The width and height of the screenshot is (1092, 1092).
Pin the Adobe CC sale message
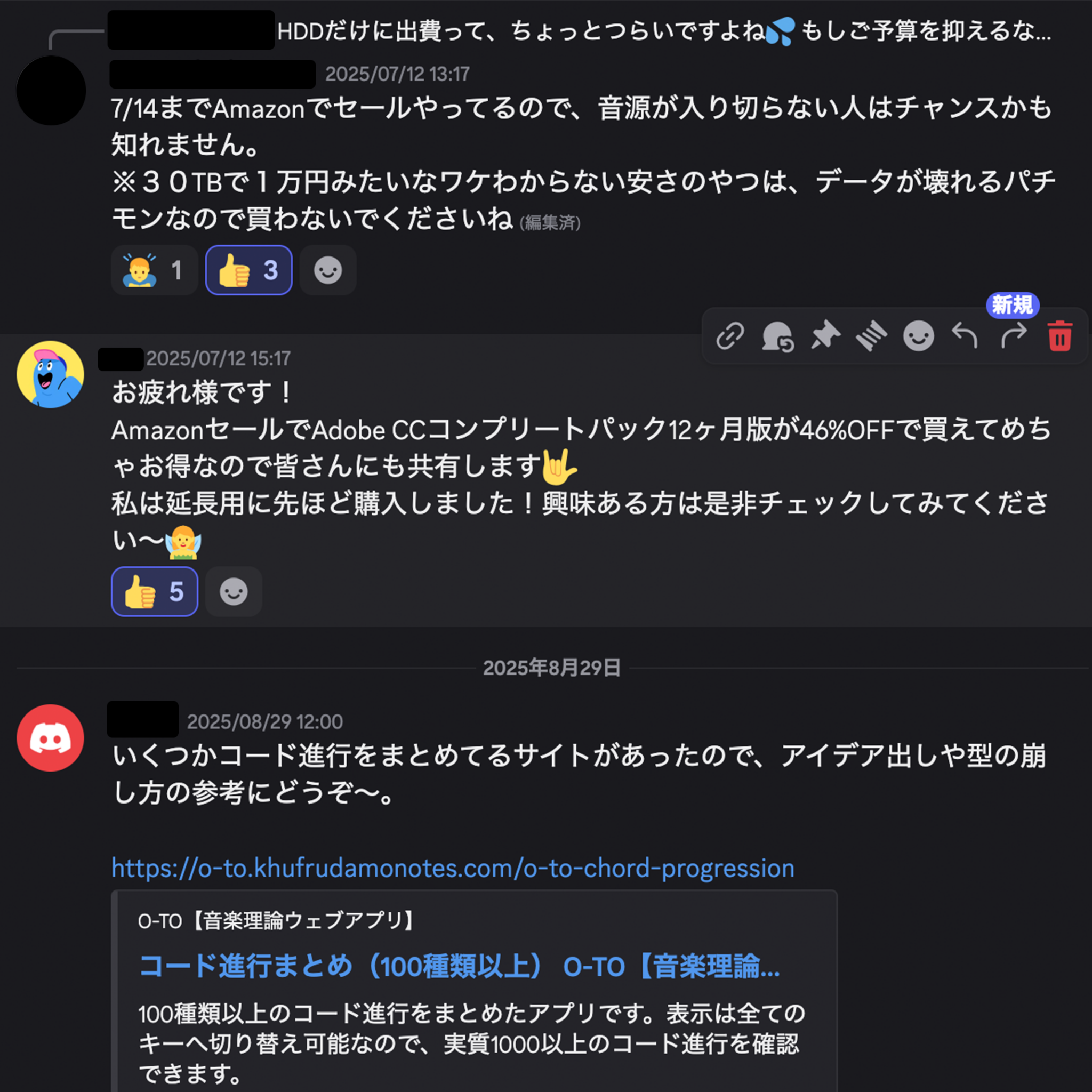(x=825, y=337)
